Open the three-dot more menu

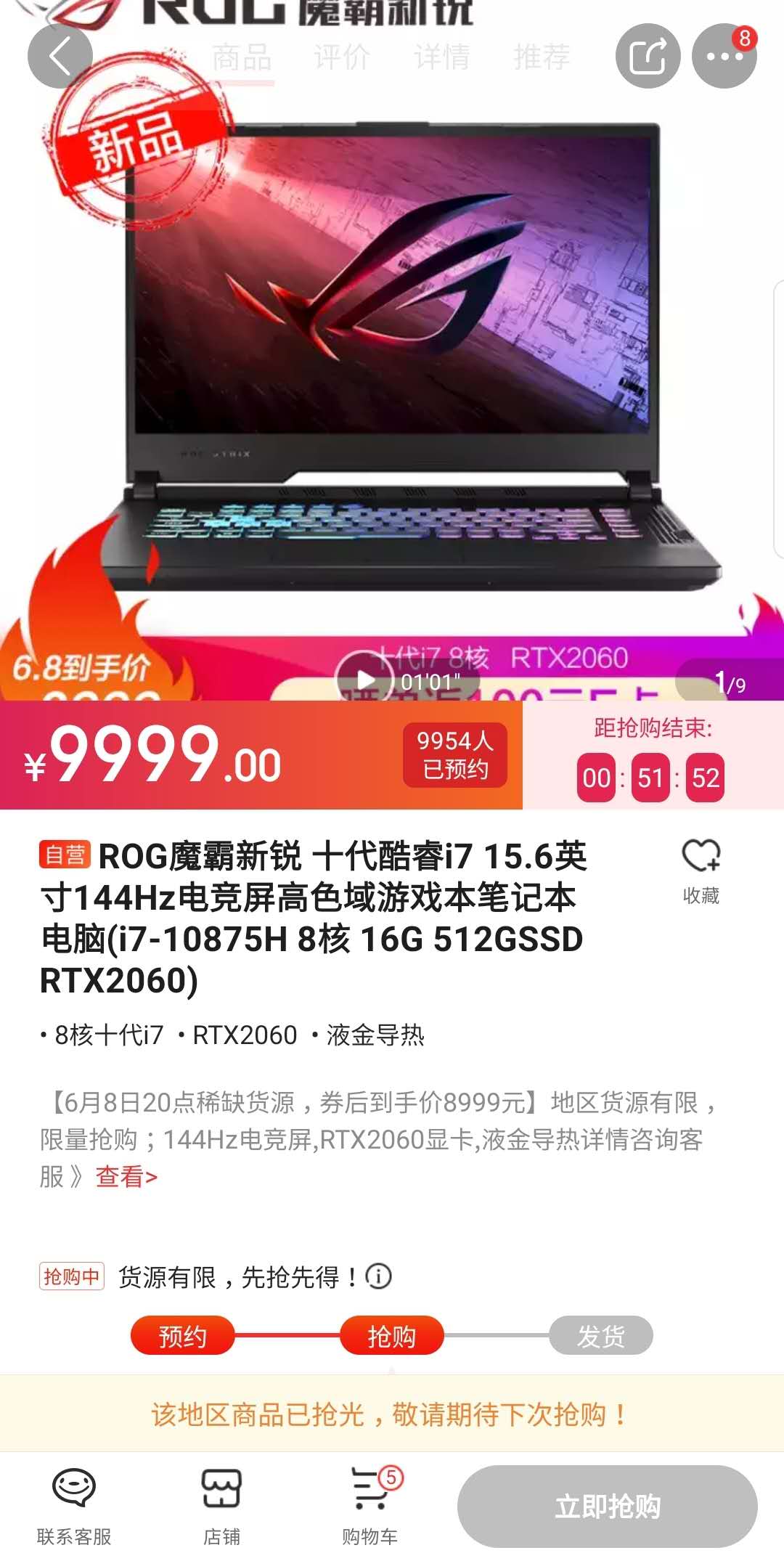click(724, 56)
